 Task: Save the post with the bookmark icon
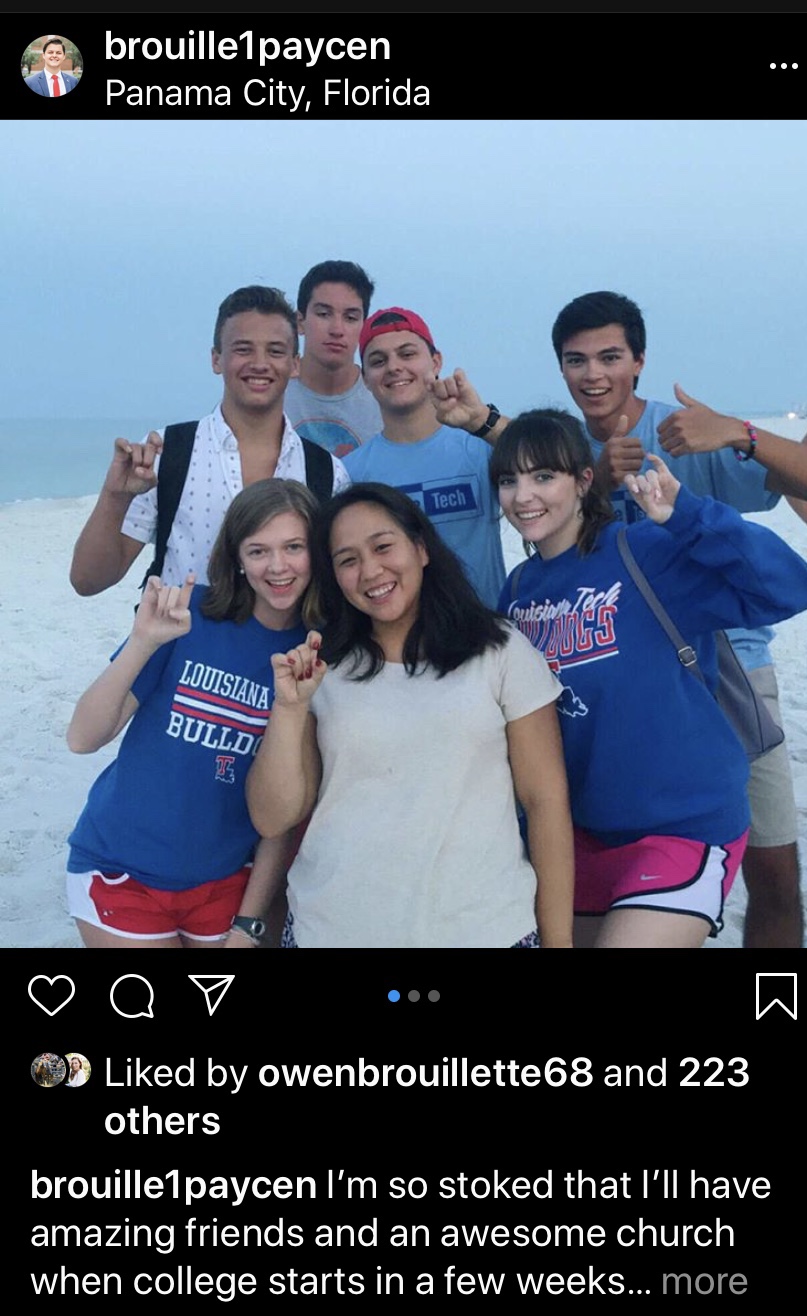pyautogui.click(x=776, y=996)
